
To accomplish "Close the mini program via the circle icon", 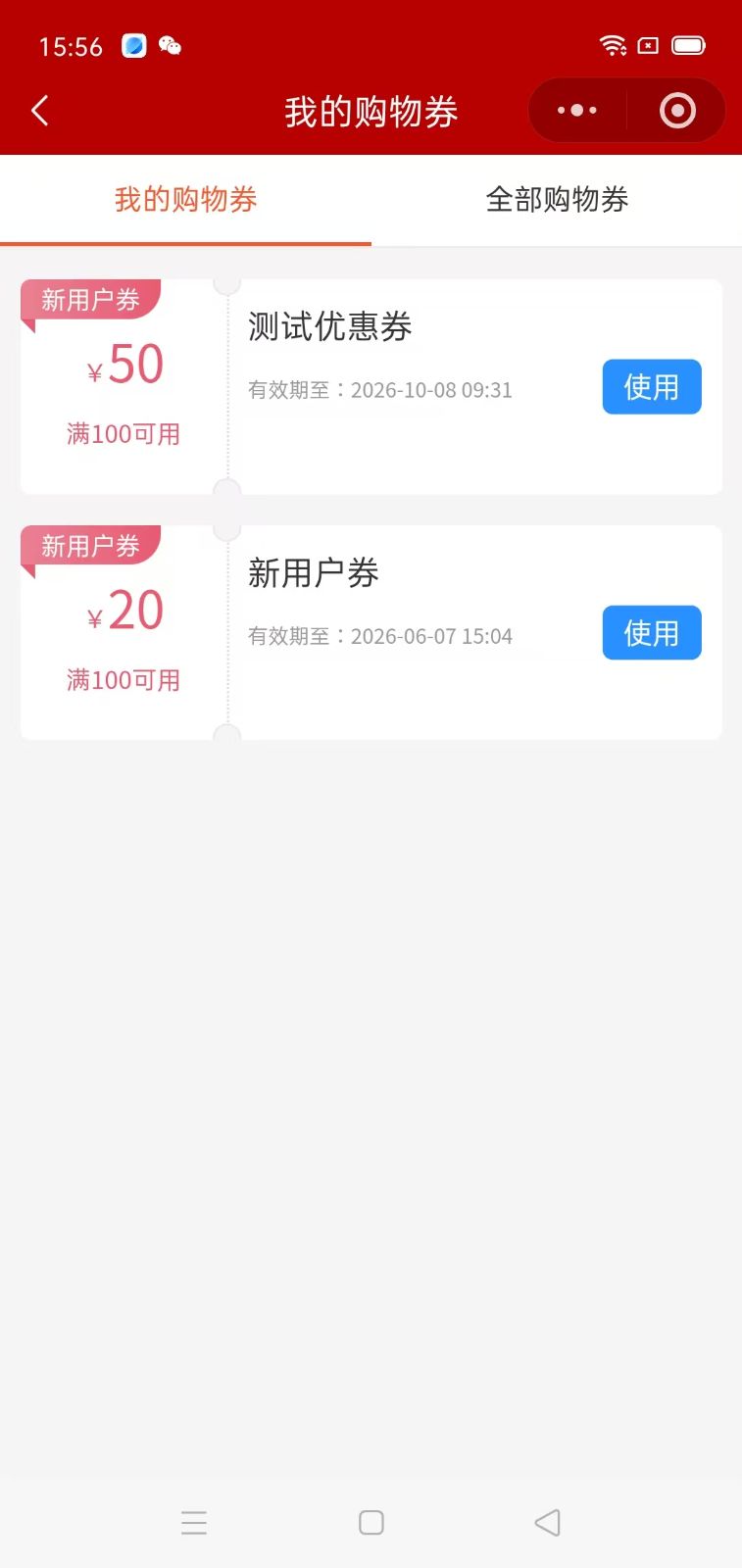I will click(x=677, y=111).
